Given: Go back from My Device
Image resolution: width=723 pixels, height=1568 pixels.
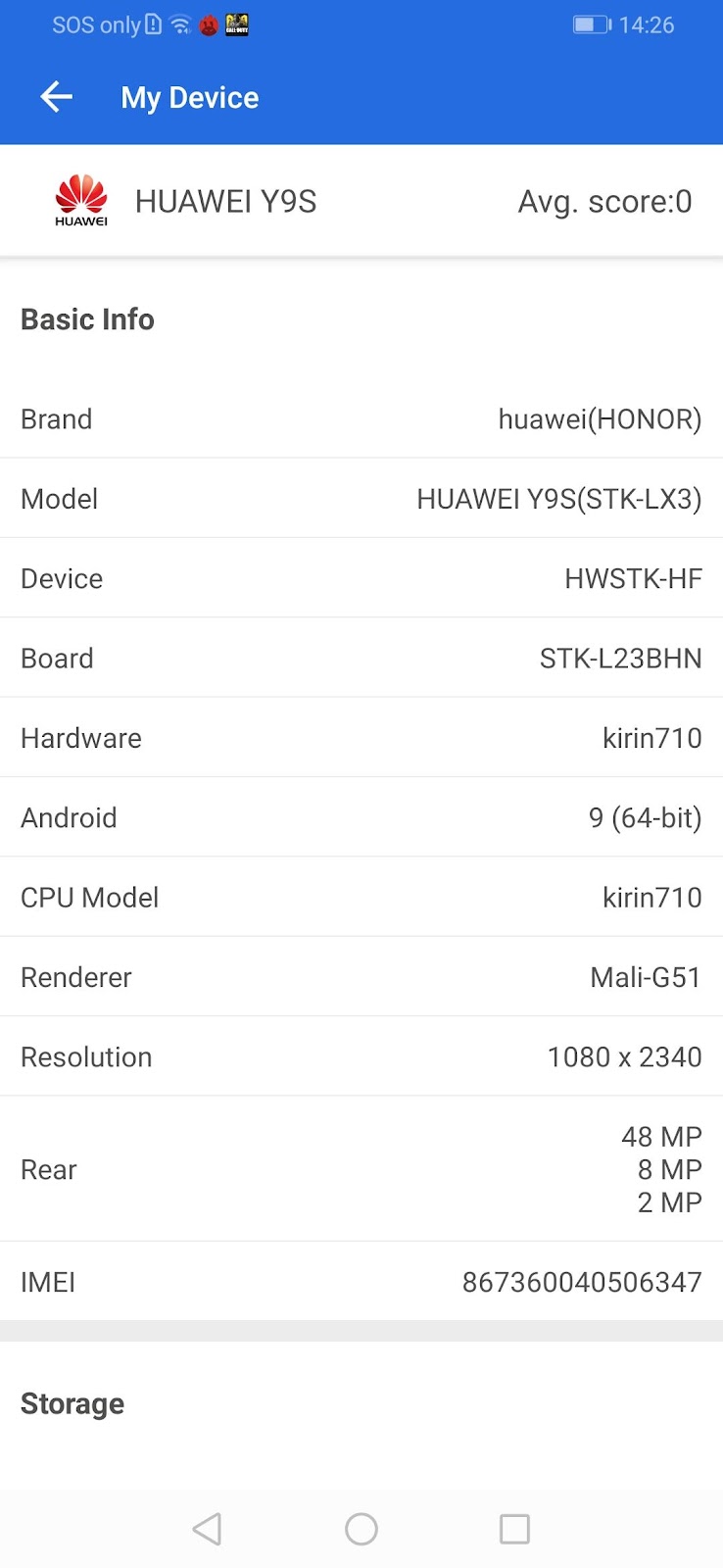Looking at the screenshot, I should [57, 97].
